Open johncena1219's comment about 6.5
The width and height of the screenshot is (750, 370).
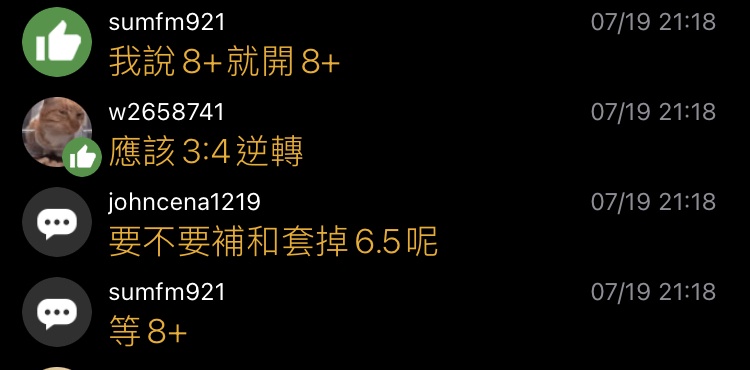(x=273, y=243)
